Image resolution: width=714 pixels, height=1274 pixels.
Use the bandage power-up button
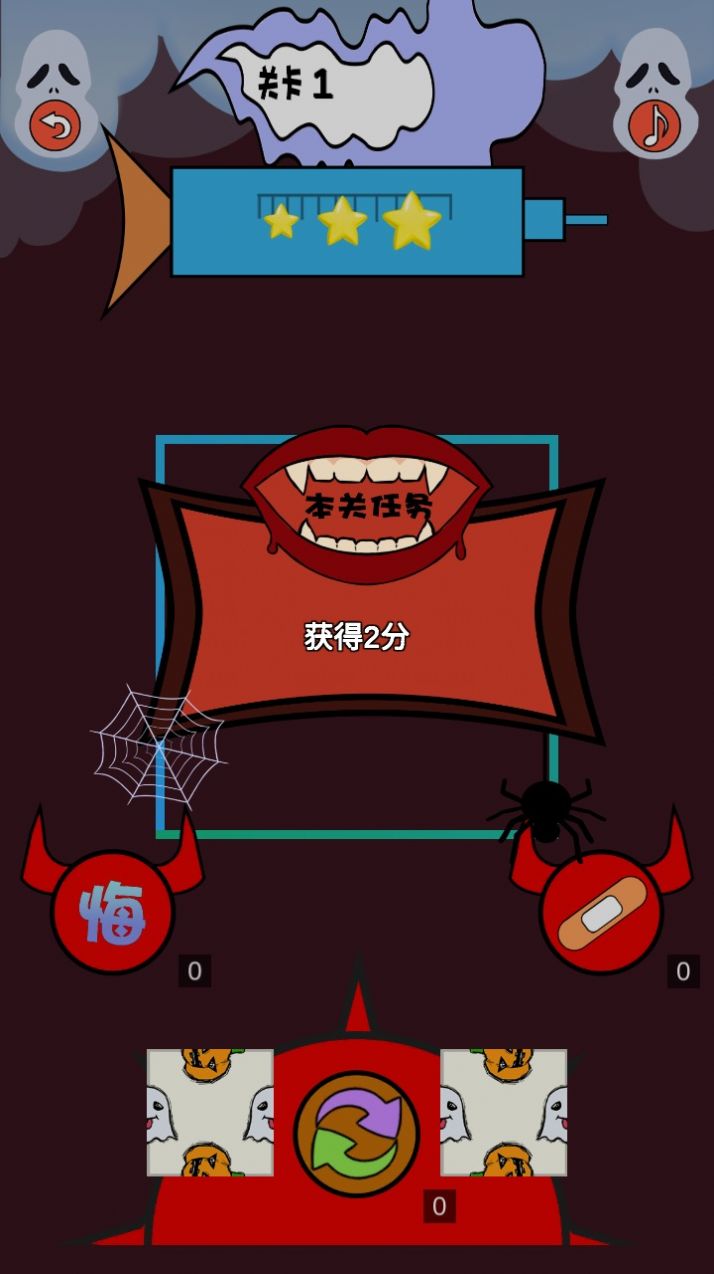coord(600,911)
